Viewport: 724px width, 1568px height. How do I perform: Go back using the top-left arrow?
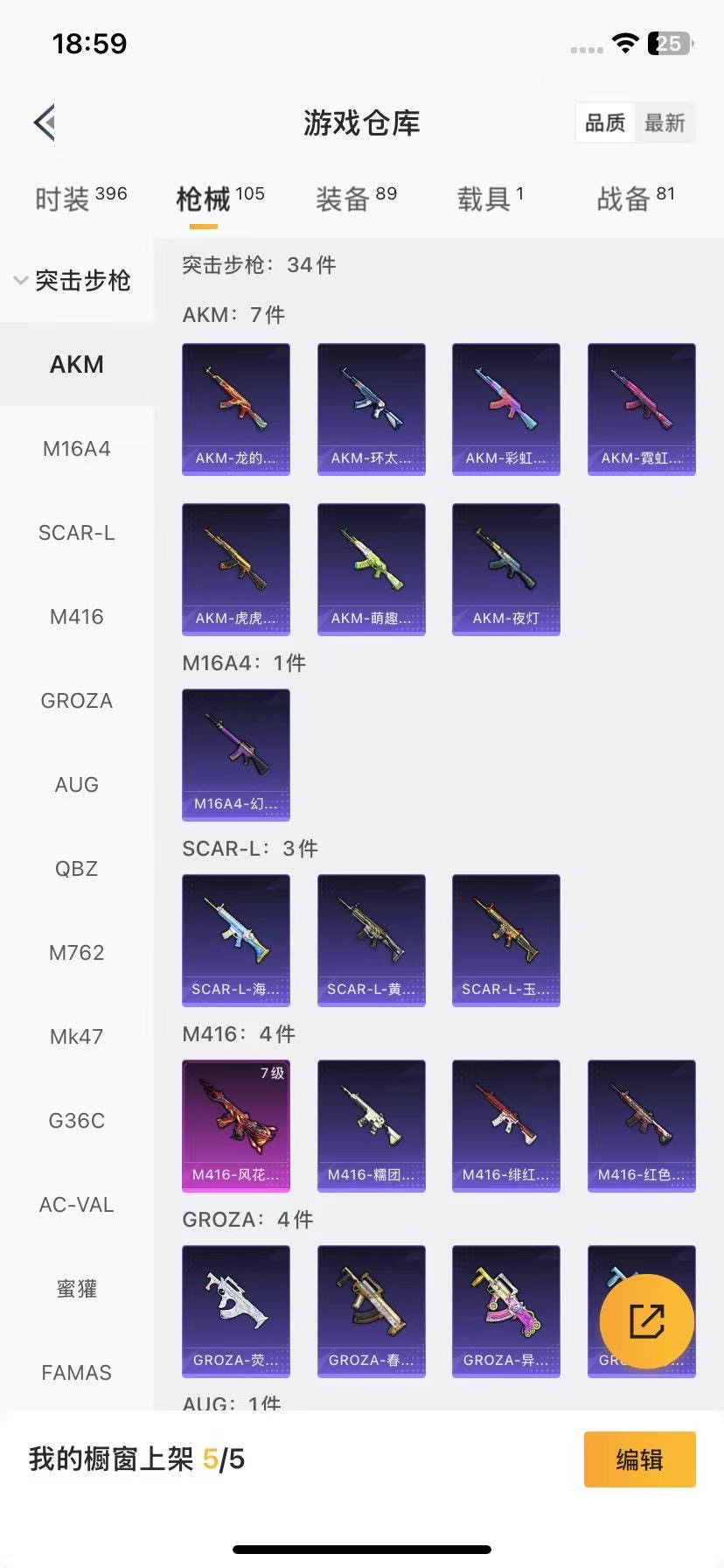(45, 122)
